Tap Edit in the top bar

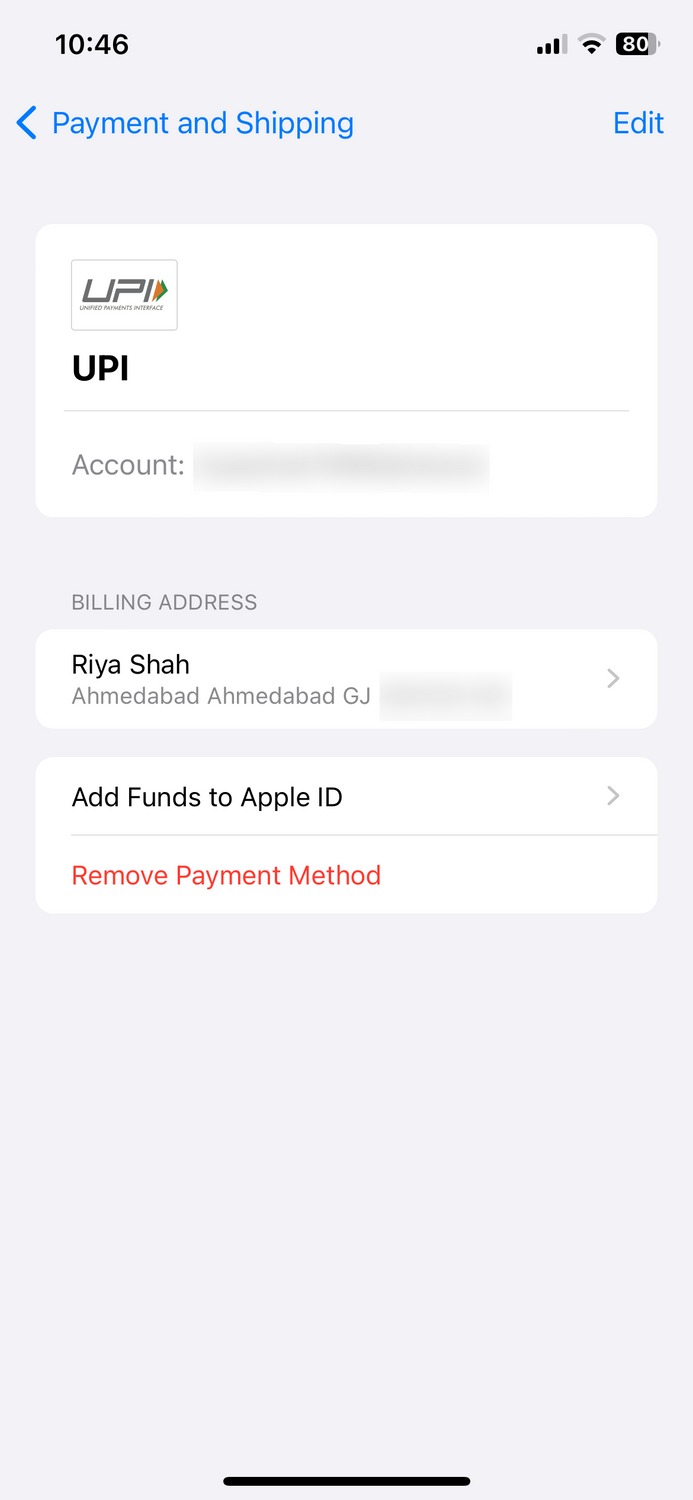[638, 123]
